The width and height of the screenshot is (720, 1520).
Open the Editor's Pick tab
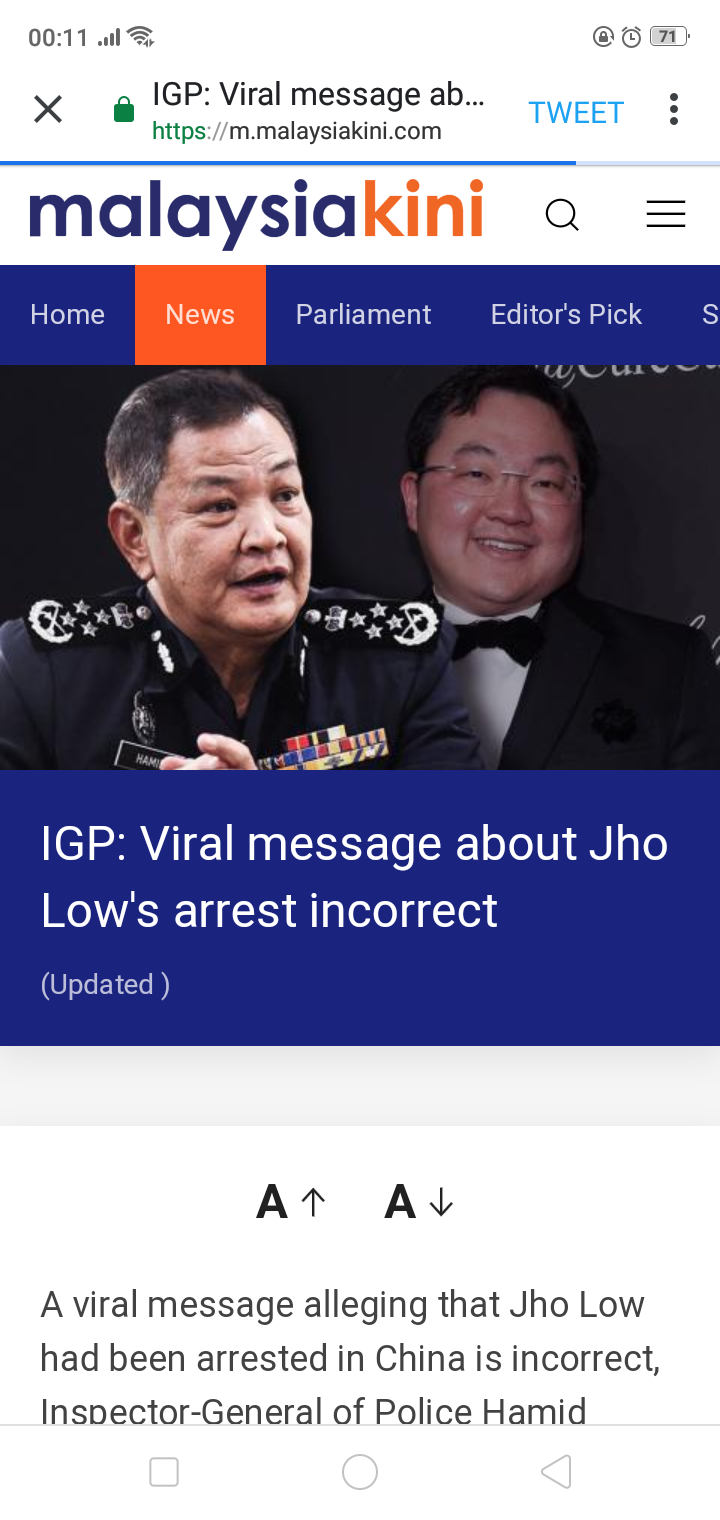pyautogui.click(x=566, y=314)
